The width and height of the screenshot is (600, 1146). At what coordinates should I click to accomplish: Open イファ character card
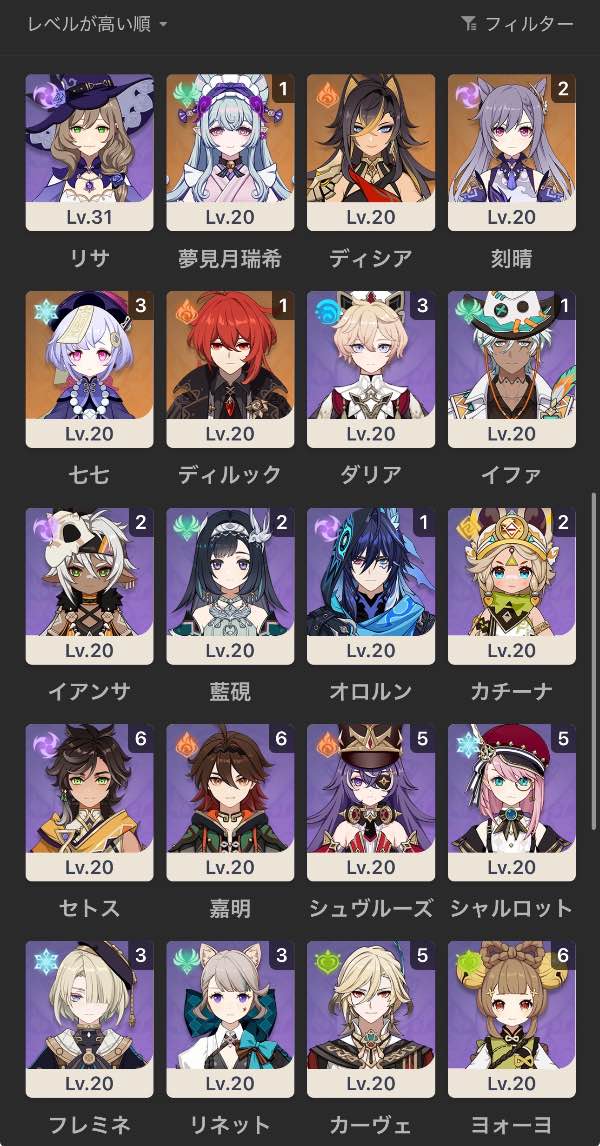click(512, 369)
